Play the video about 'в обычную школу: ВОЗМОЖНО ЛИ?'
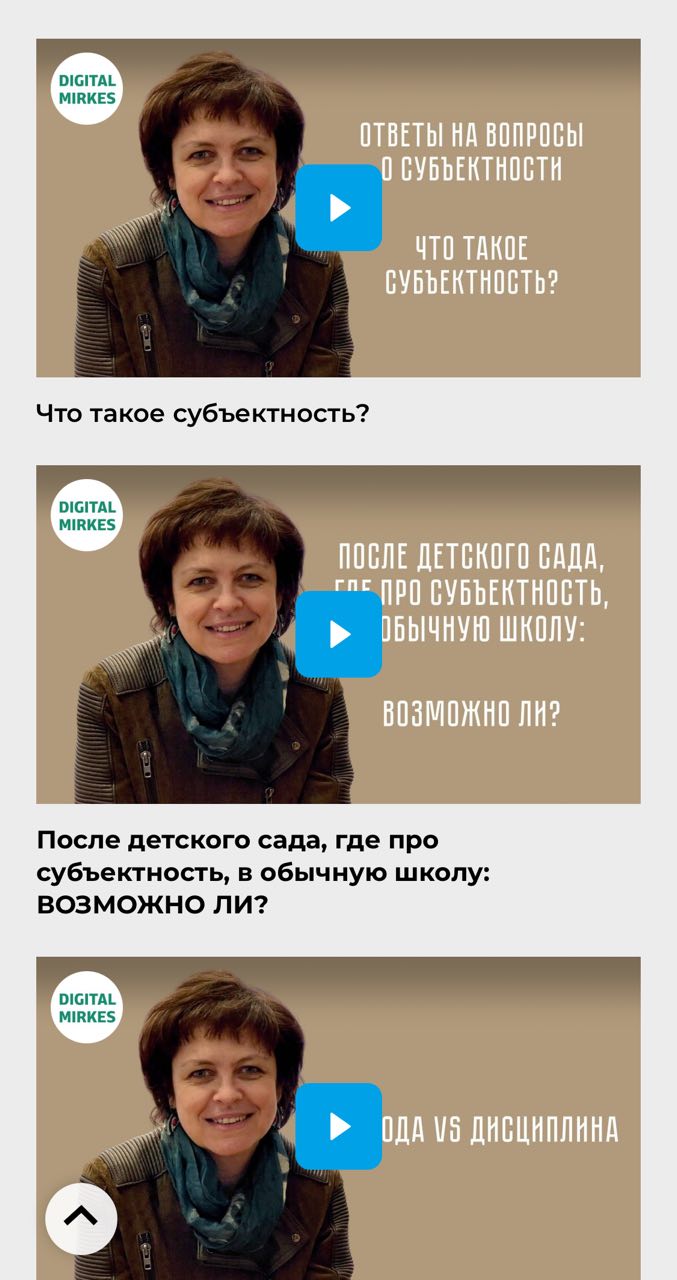 [x=338, y=634]
